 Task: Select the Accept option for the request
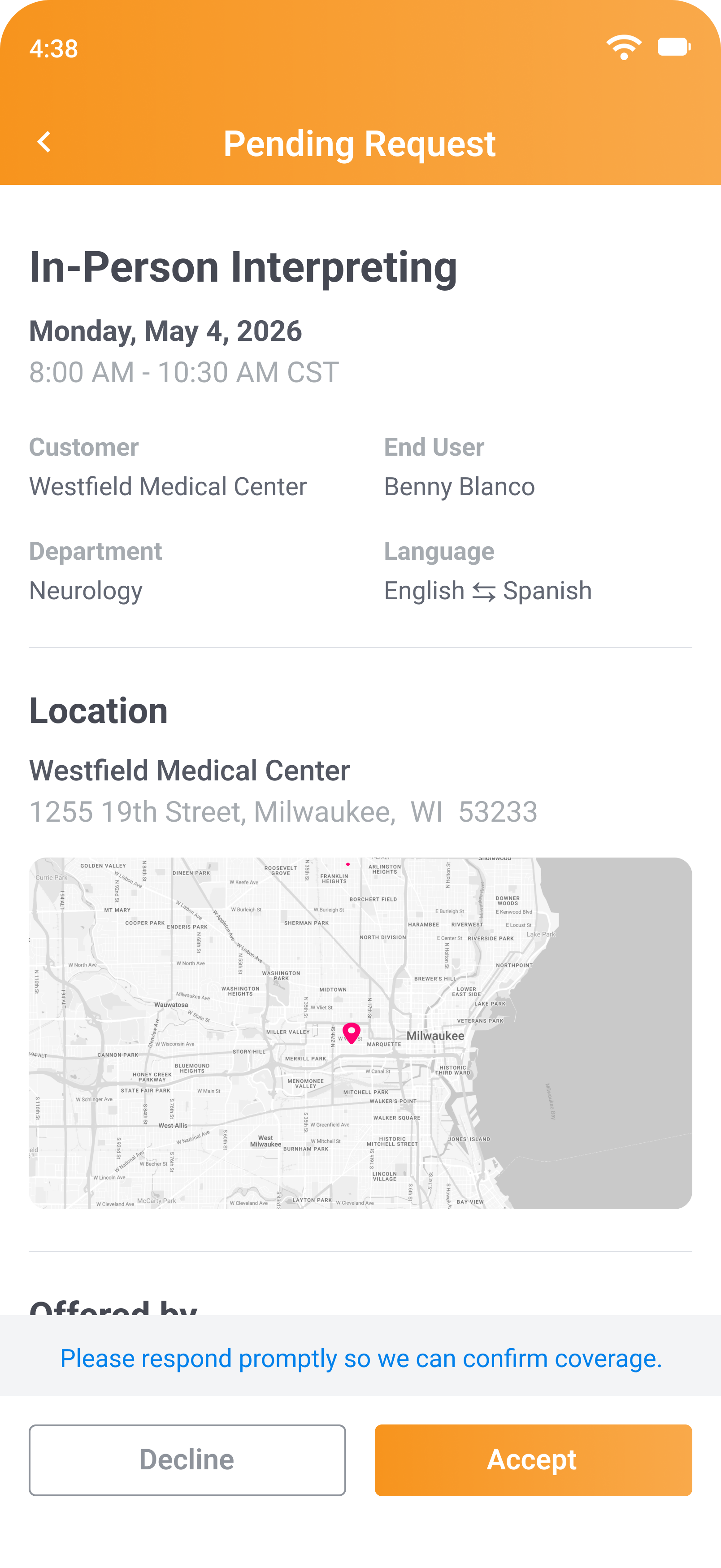pos(533,1459)
